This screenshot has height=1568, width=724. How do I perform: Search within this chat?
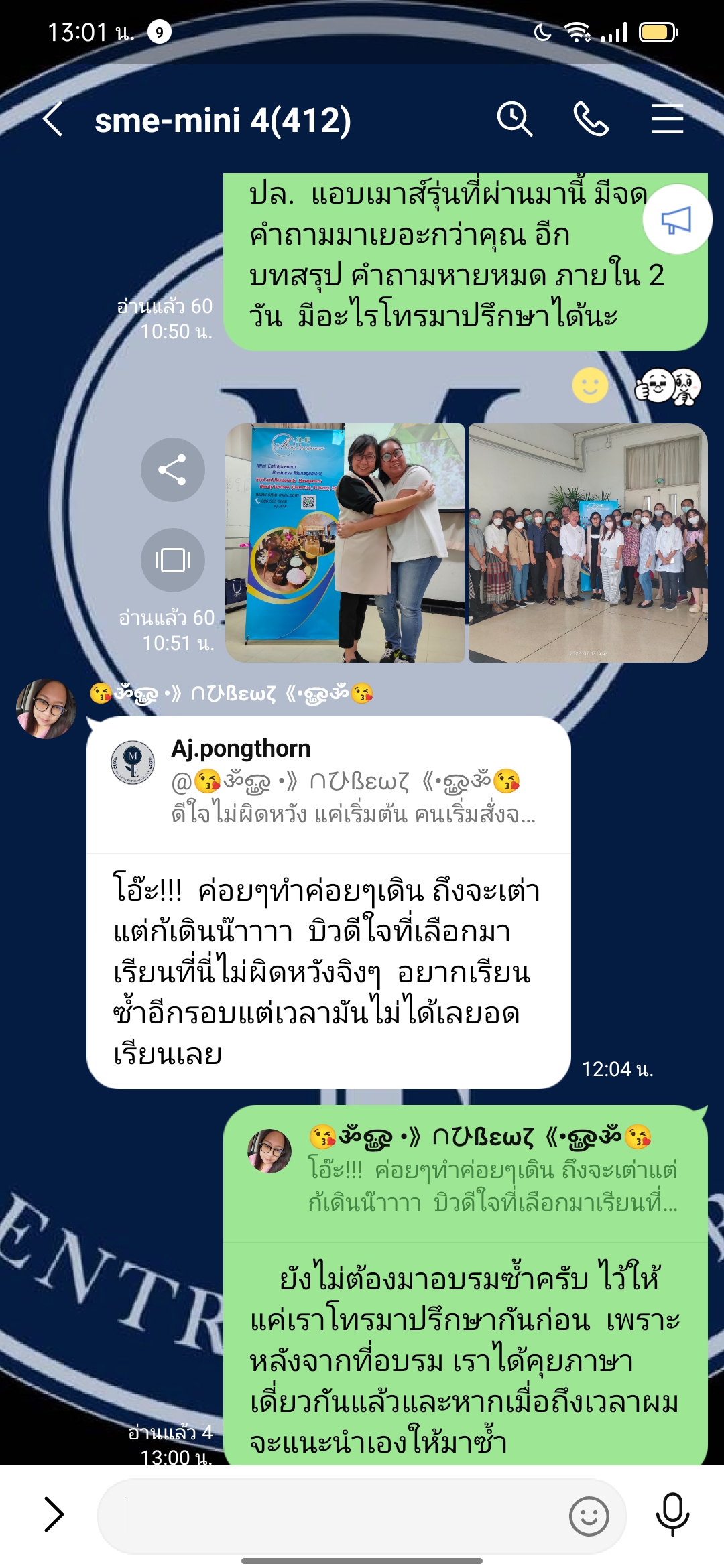tap(514, 120)
